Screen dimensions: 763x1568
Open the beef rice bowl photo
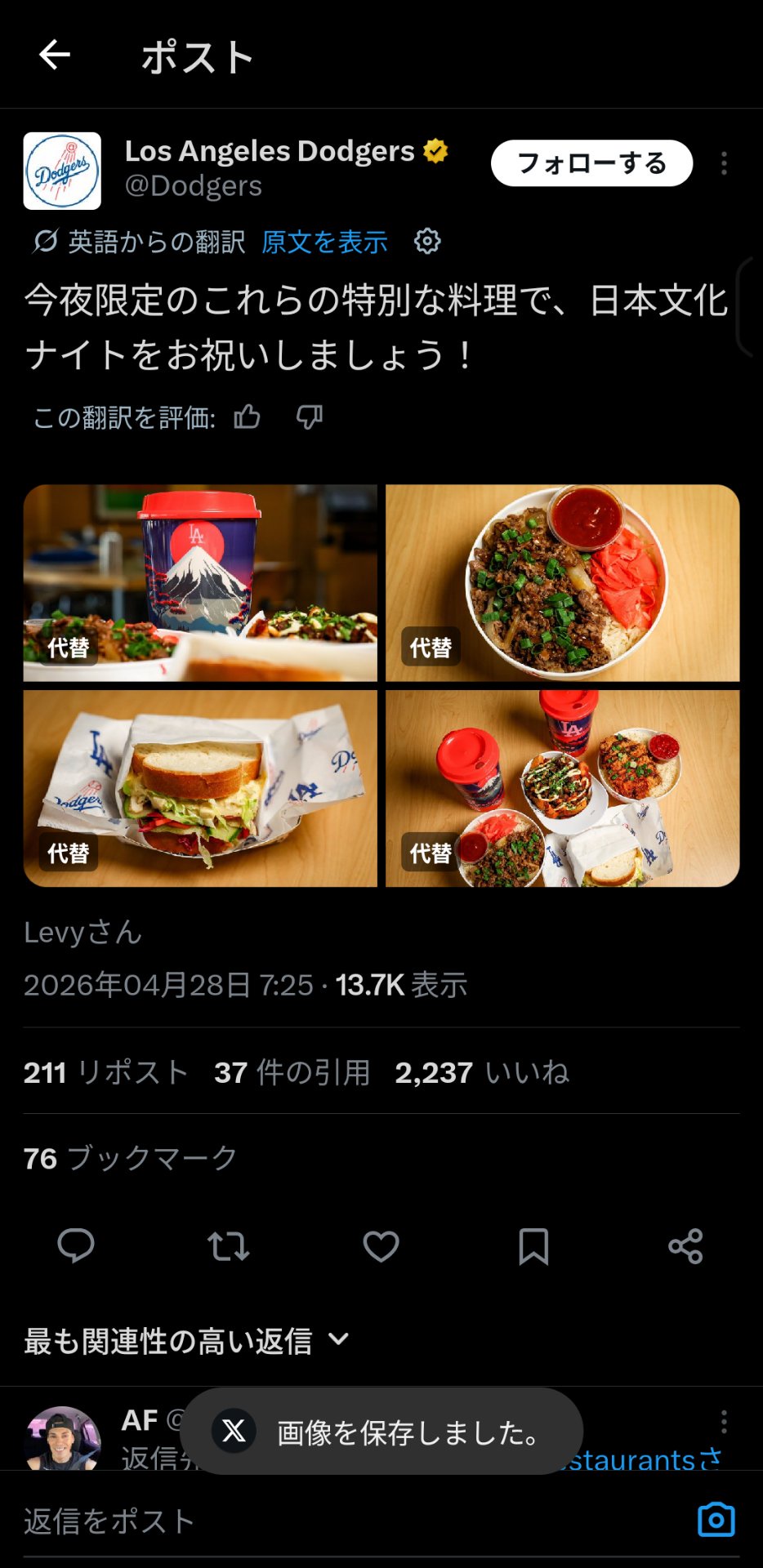(562, 582)
